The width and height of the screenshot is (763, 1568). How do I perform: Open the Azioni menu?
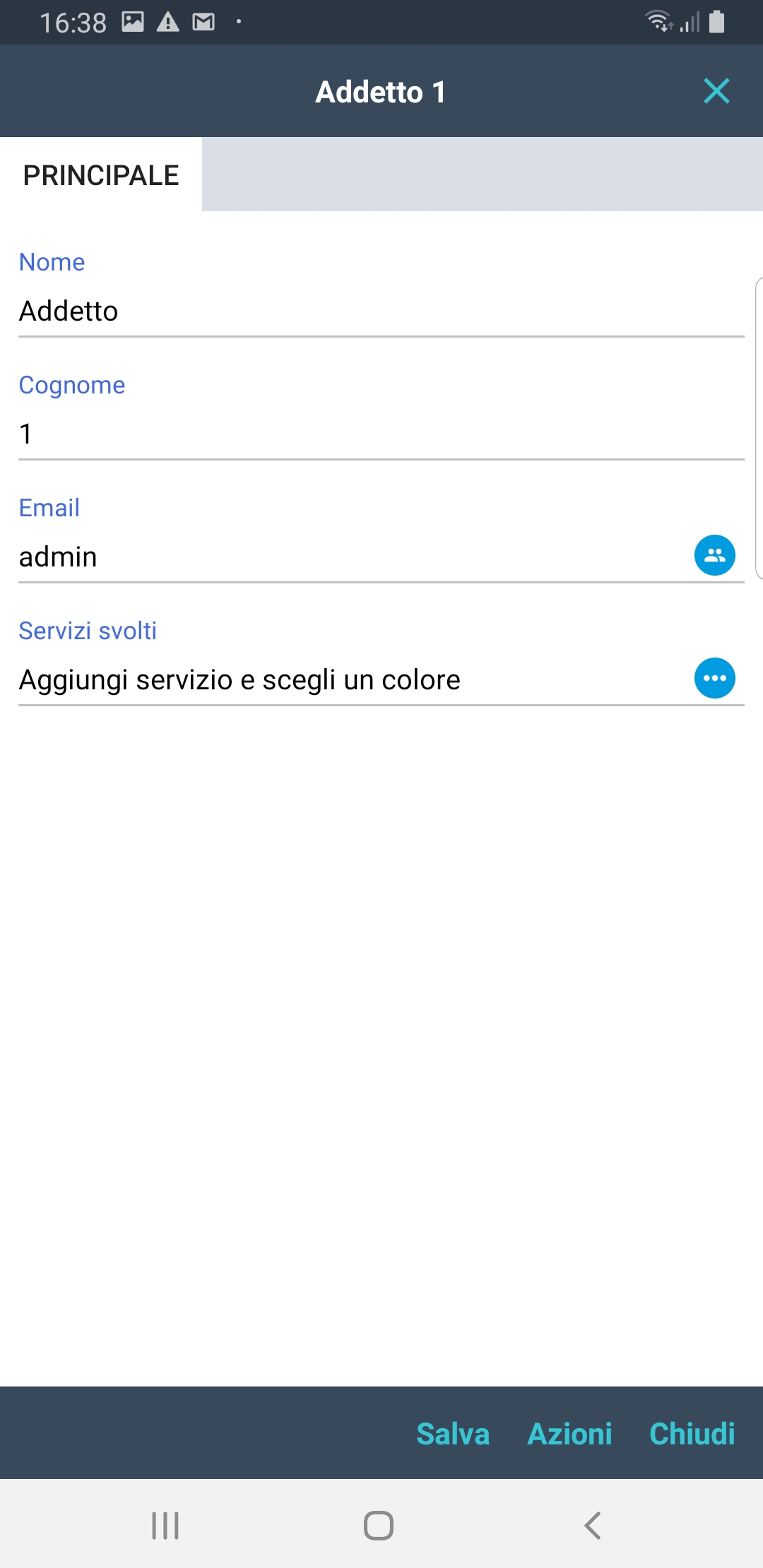(569, 1434)
